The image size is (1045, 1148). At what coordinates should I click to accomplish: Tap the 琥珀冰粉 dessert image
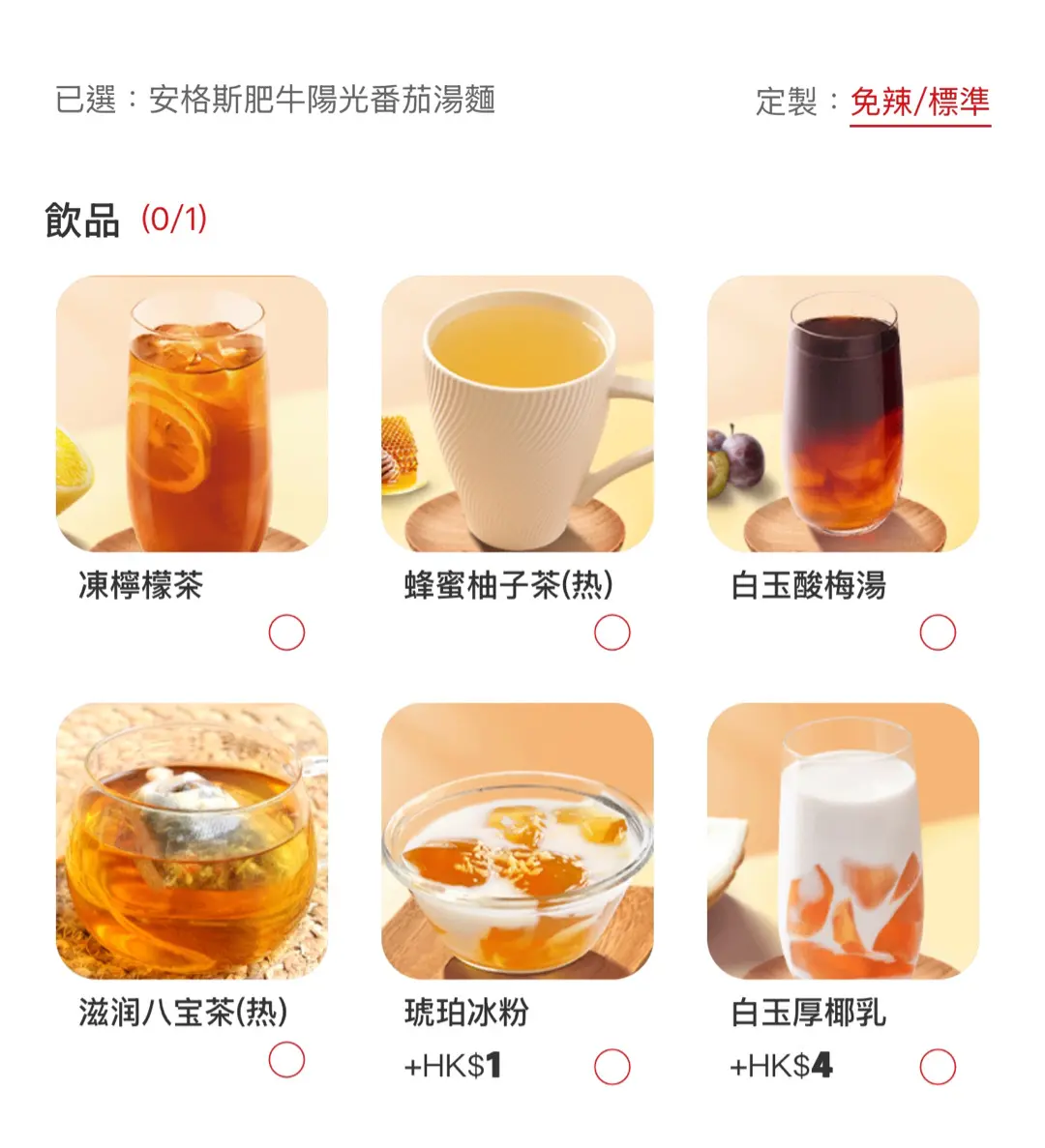point(518,841)
